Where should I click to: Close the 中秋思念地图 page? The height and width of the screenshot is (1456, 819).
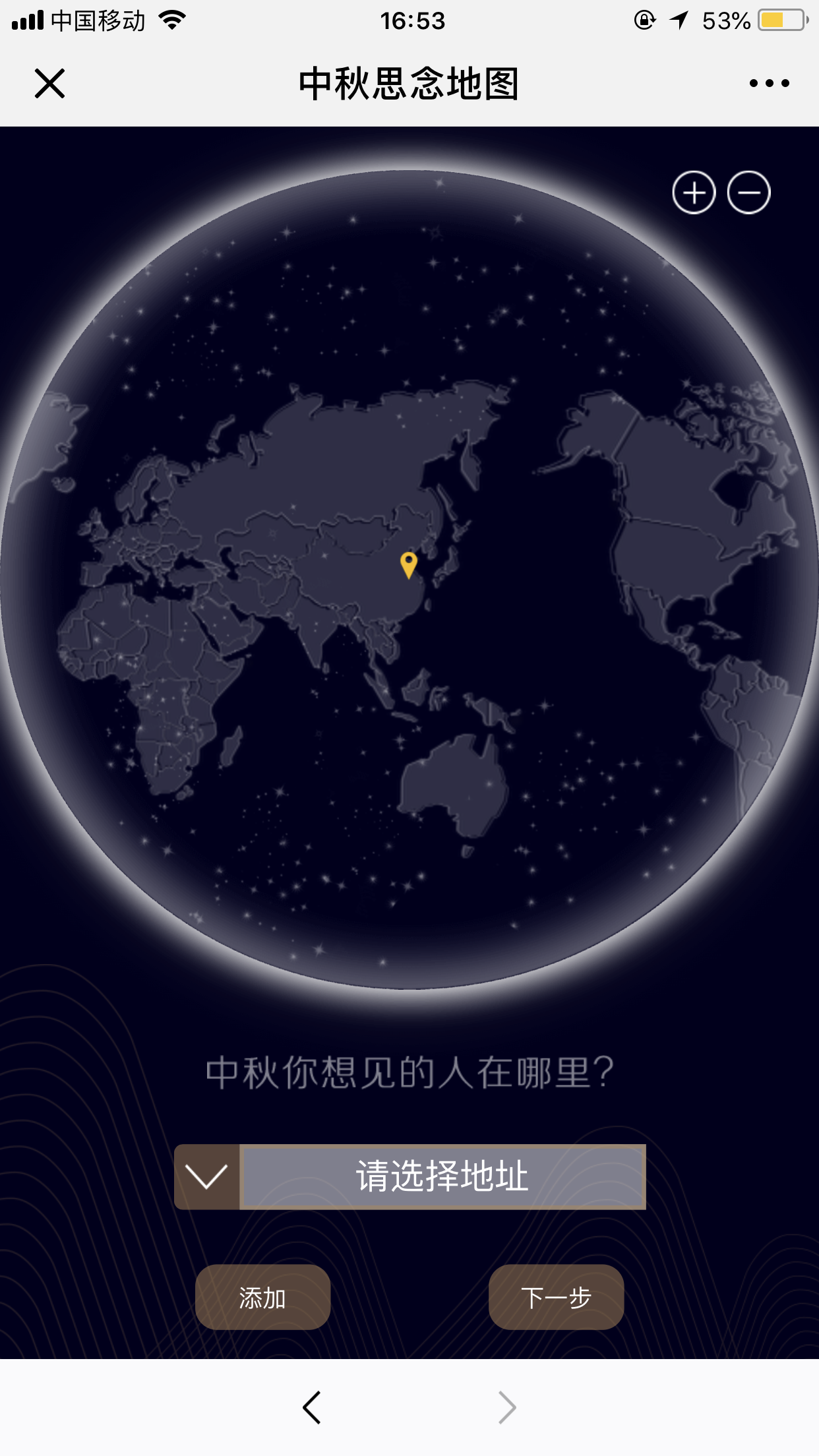click(x=49, y=84)
